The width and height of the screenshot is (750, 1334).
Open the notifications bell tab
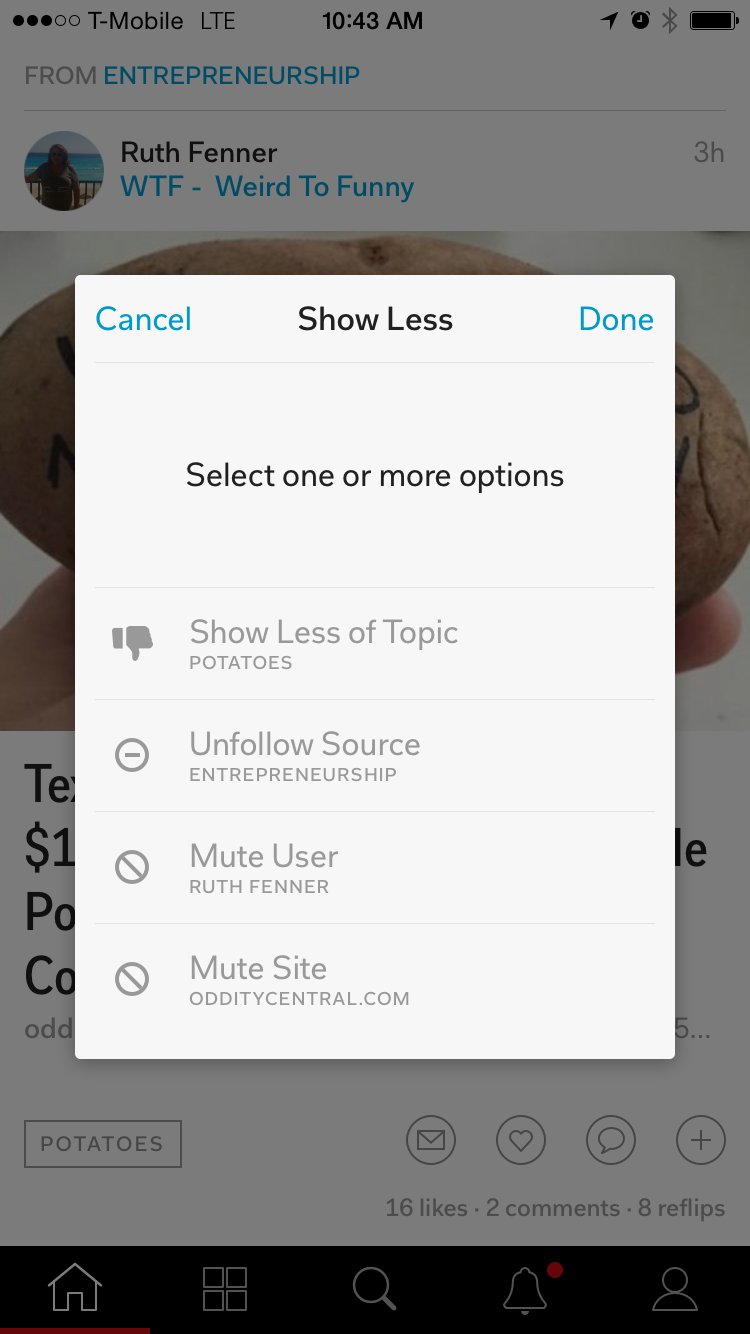[525, 1288]
